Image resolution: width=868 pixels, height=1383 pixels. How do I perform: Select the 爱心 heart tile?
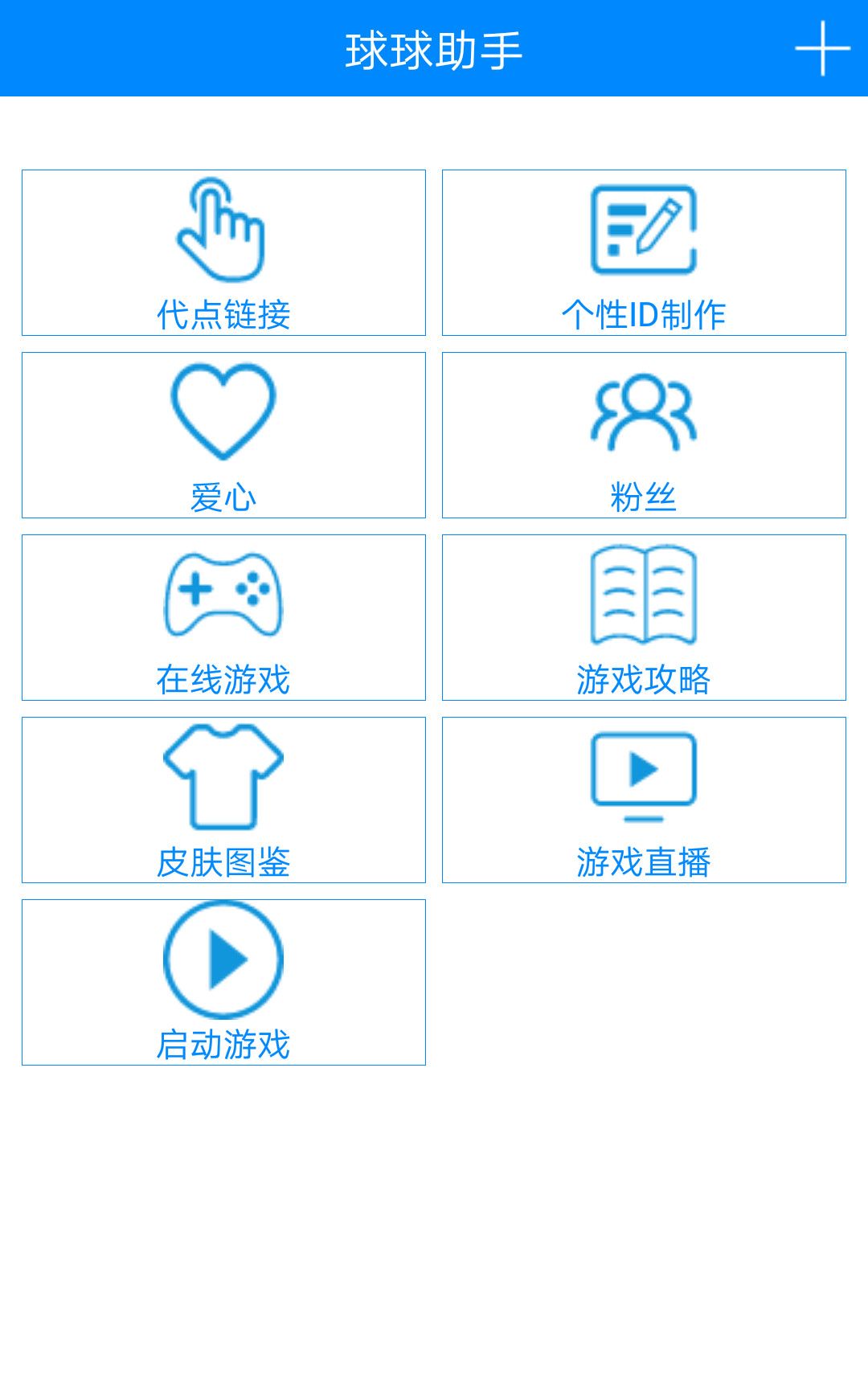tap(223, 435)
